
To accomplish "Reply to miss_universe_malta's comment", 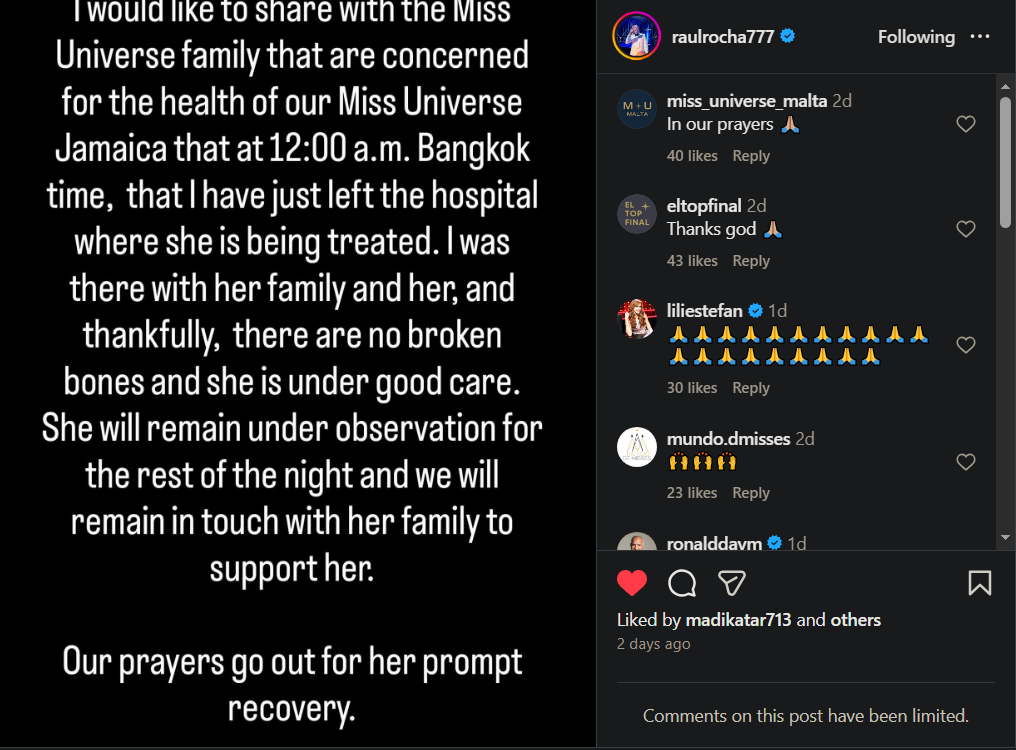I will coord(750,156).
